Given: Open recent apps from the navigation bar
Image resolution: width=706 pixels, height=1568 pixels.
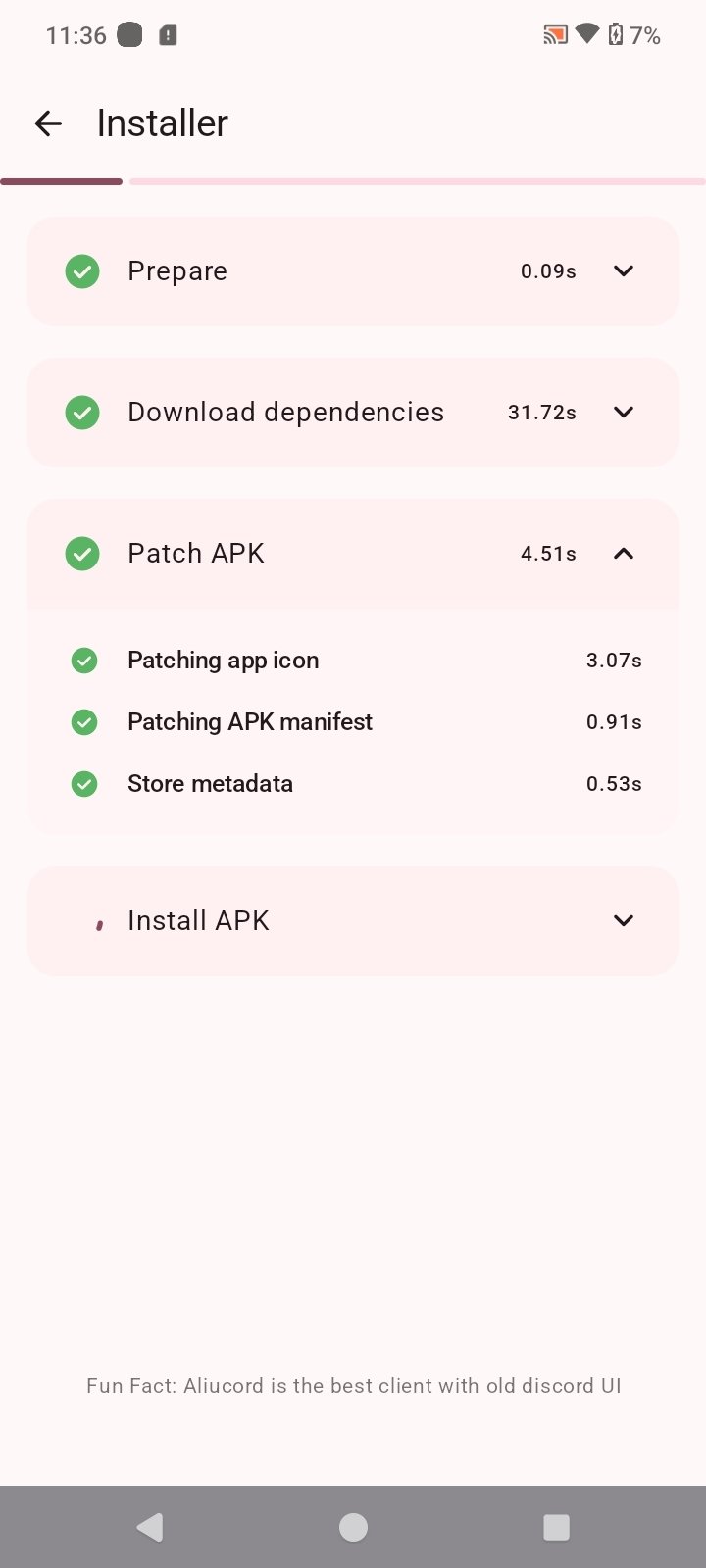Looking at the screenshot, I should [x=556, y=1527].
